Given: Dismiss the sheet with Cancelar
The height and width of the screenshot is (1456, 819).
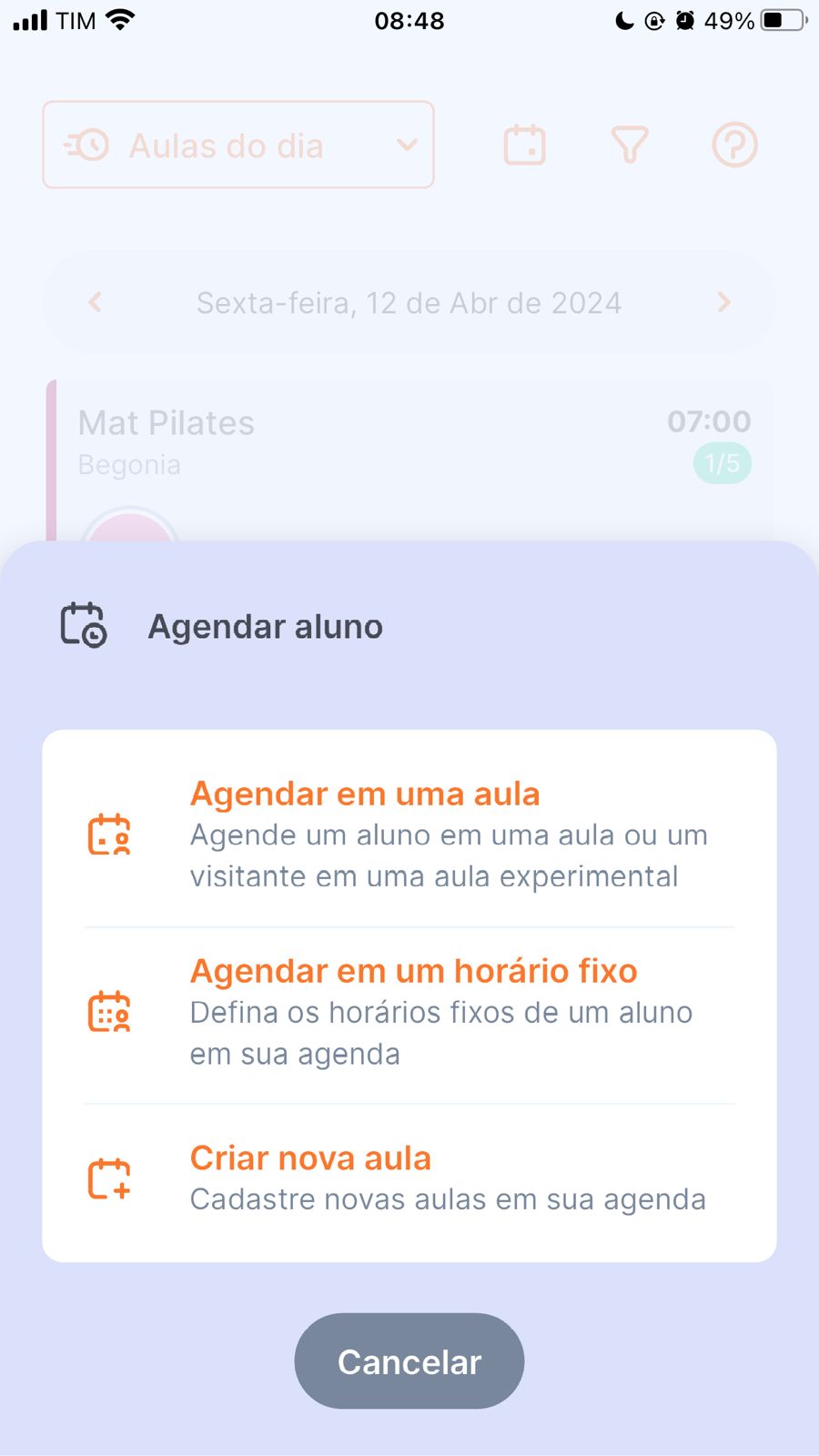Looking at the screenshot, I should click(409, 1361).
